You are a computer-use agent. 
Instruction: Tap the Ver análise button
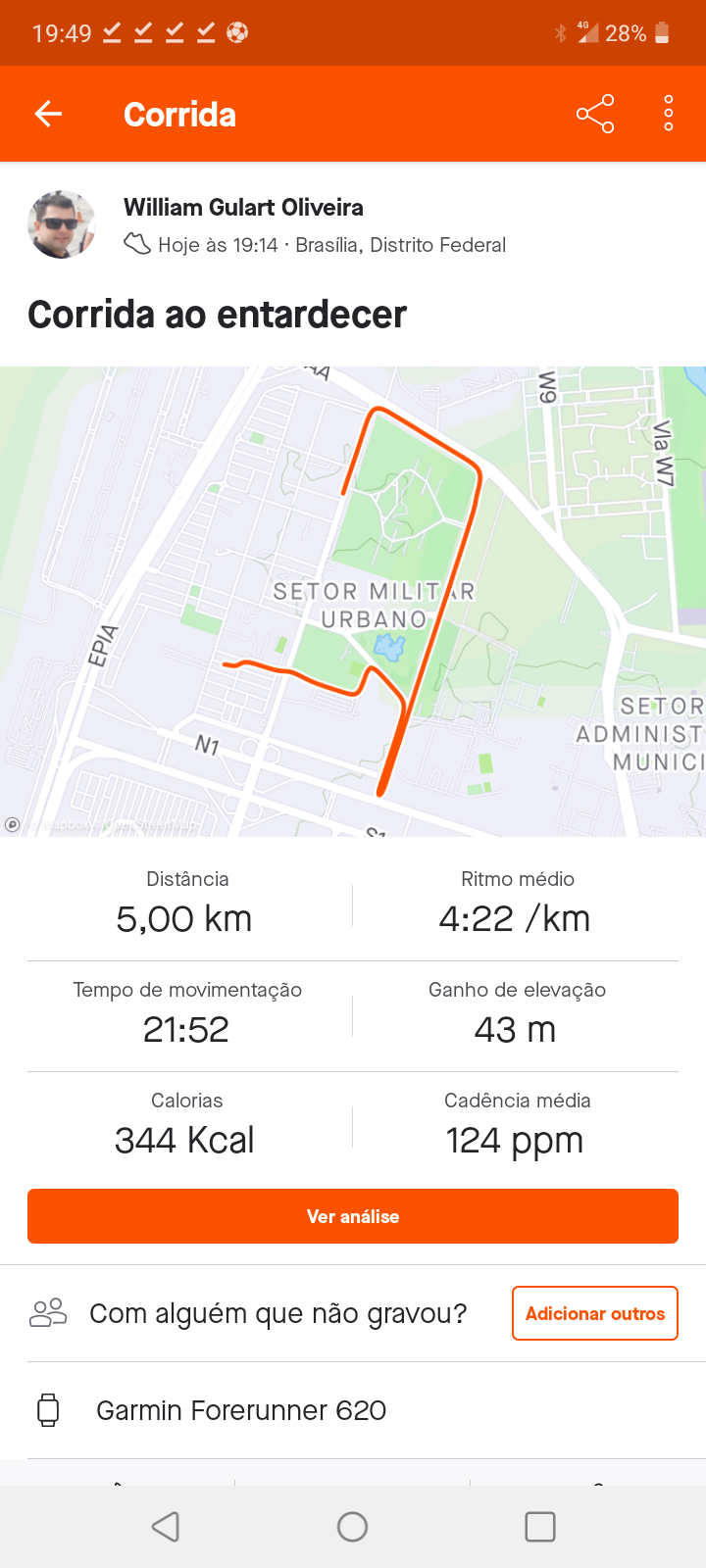[353, 1216]
